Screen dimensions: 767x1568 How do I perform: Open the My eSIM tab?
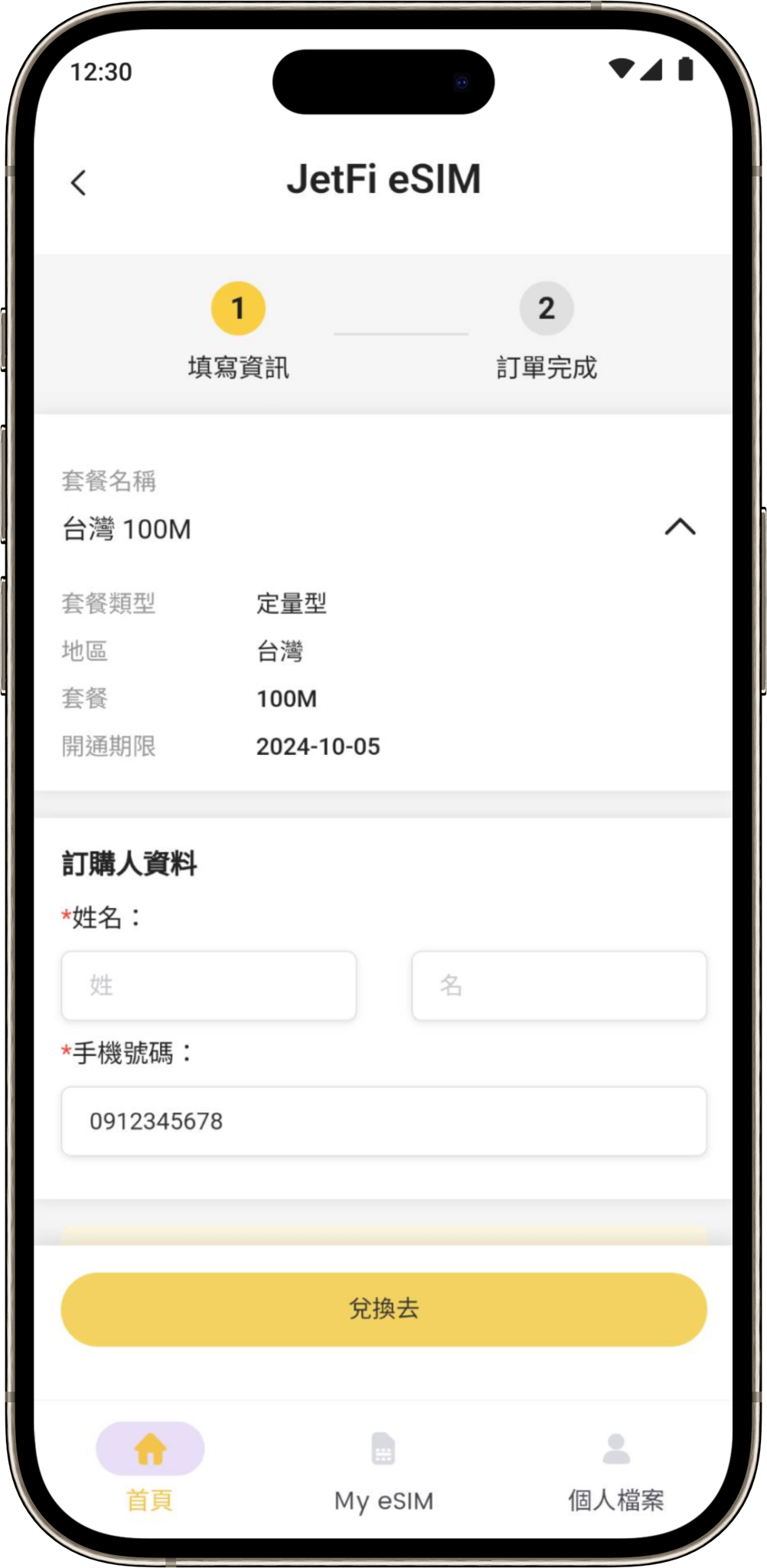(383, 1471)
